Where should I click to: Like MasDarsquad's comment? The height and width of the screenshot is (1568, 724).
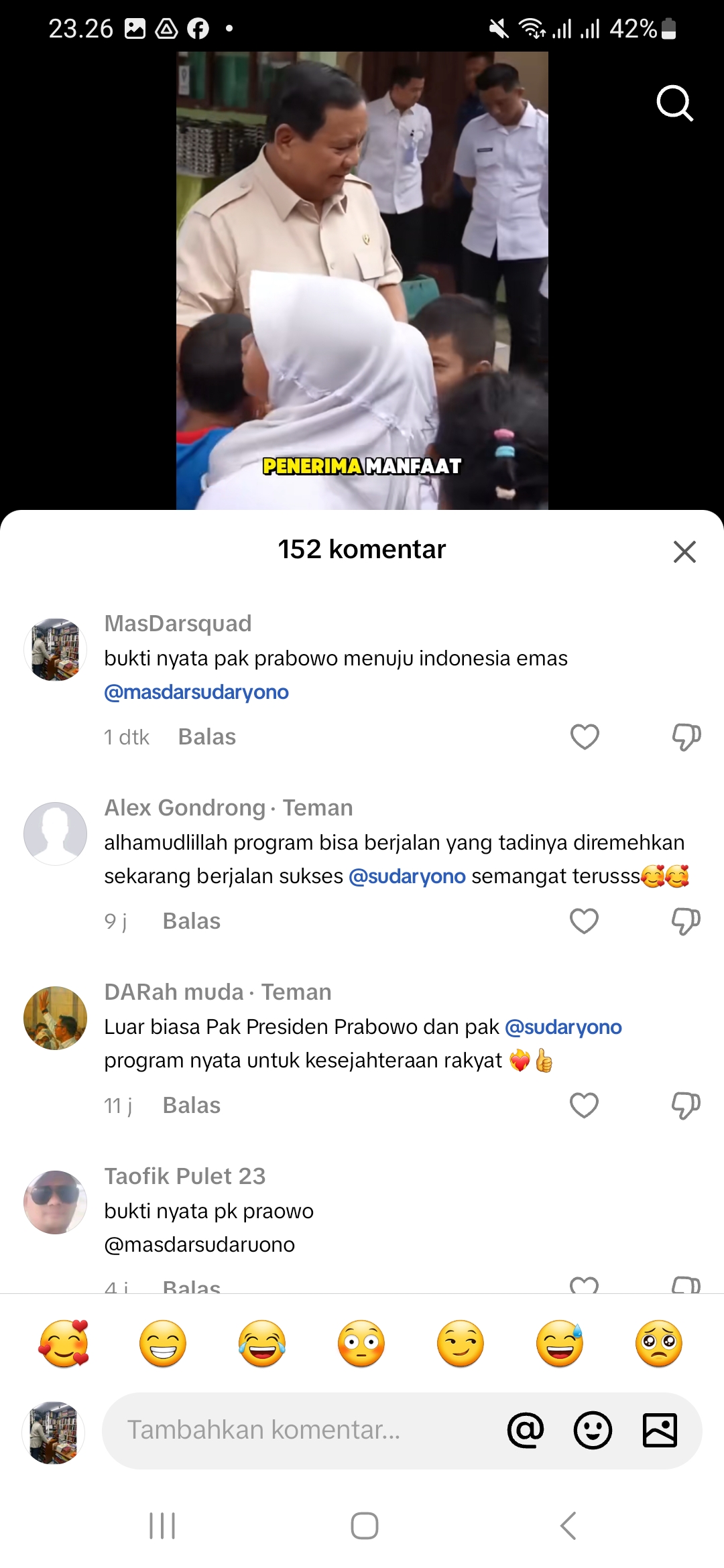(x=585, y=737)
